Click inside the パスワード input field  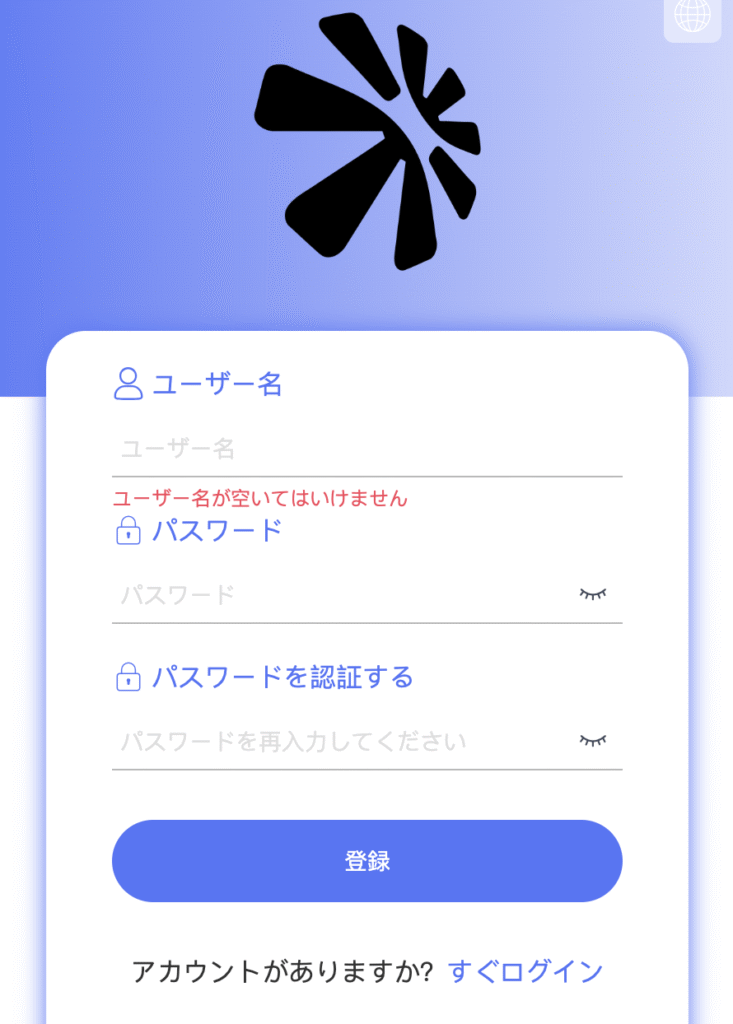(x=300, y=593)
